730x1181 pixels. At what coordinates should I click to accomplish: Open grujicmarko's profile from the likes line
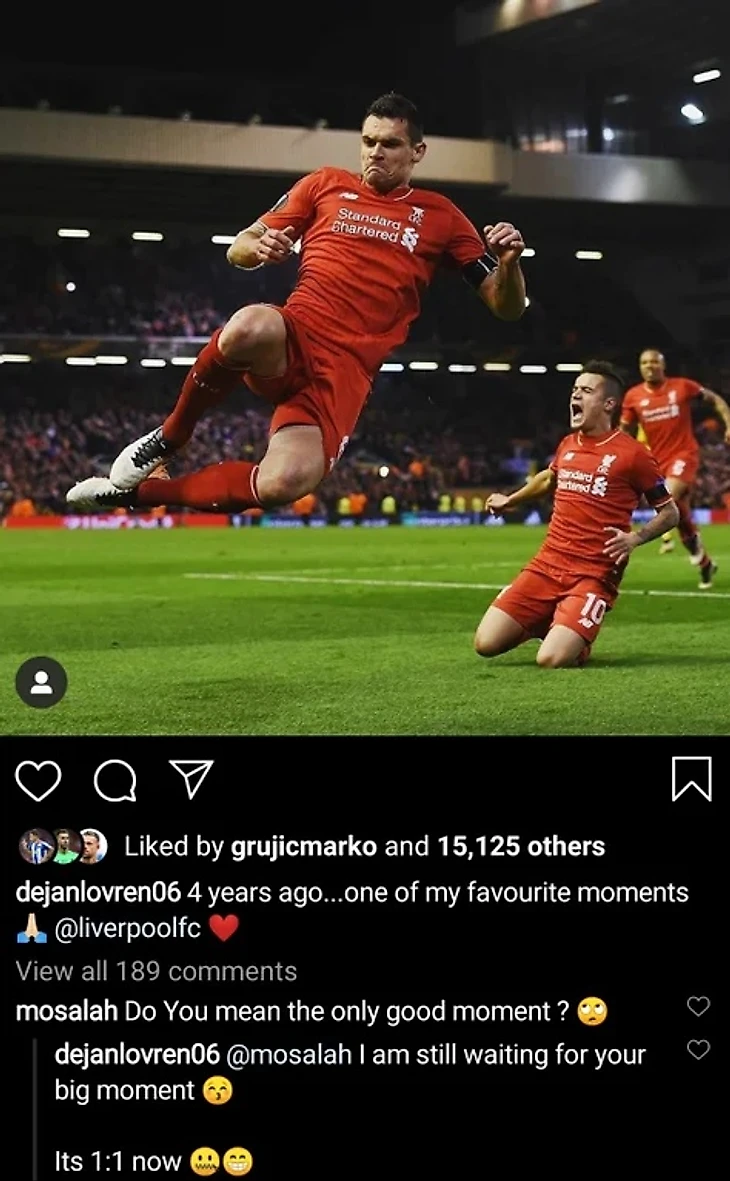pyautogui.click(x=303, y=847)
